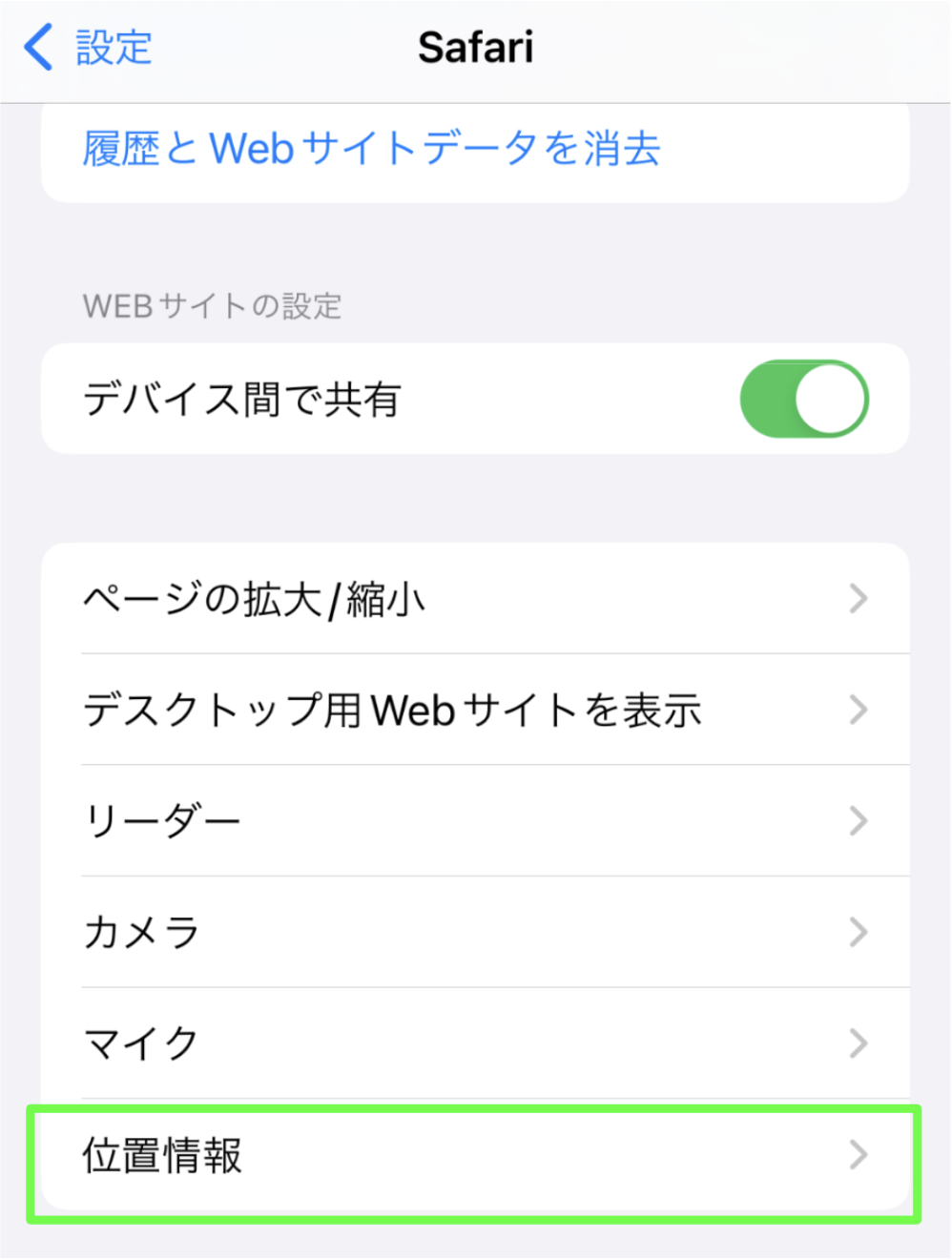Tap 履歴とWebサイトデータを消去
The width and height of the screenshot is (952, 1259).
coord(371,150)
